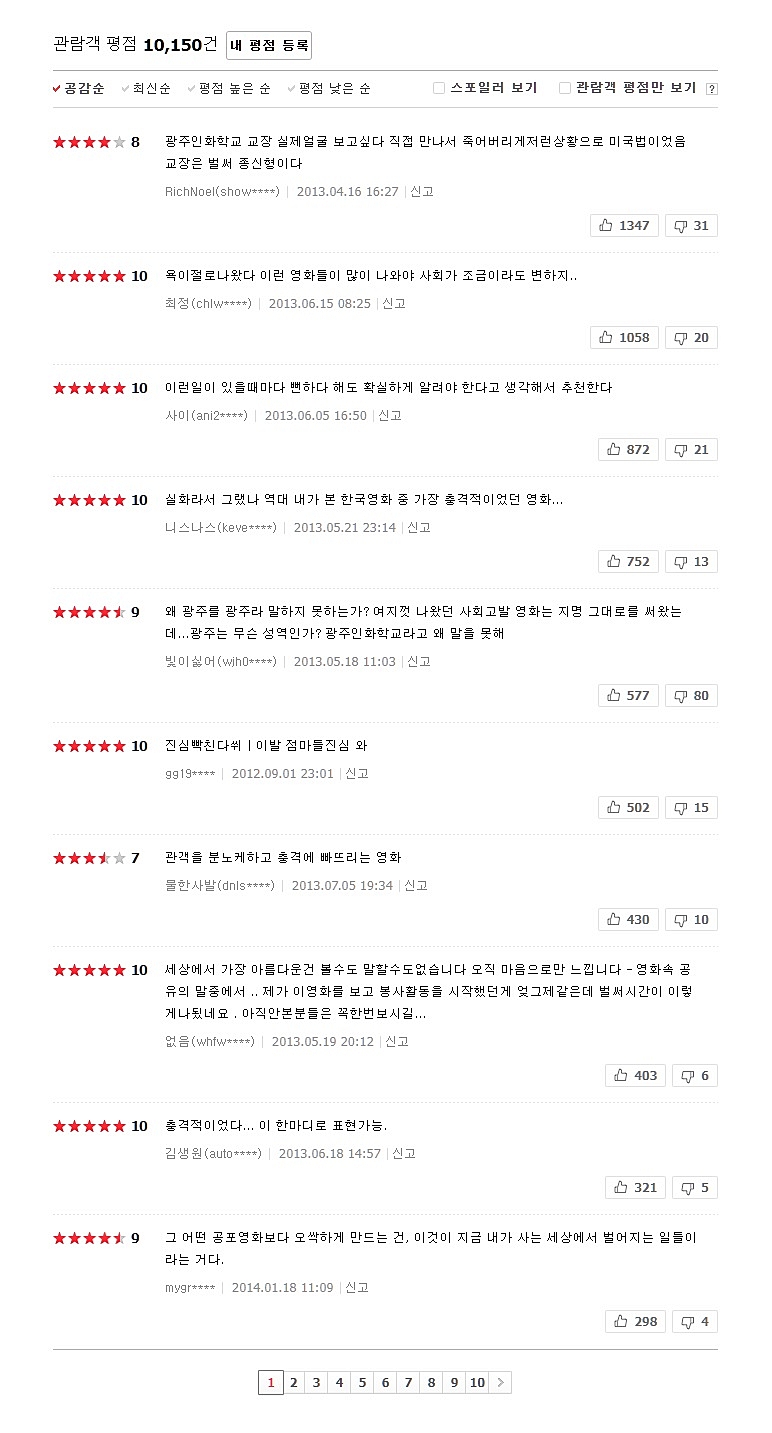Upvote the review with 1058 likes
Image resolution: width=772 pixels, height=1433 pixels.
point(624,338)
